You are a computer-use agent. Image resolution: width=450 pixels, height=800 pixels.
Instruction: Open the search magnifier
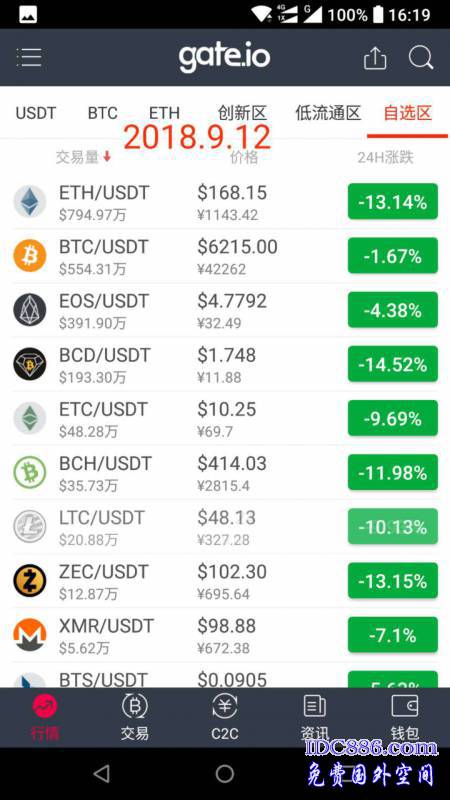click(x=421, y=58)
